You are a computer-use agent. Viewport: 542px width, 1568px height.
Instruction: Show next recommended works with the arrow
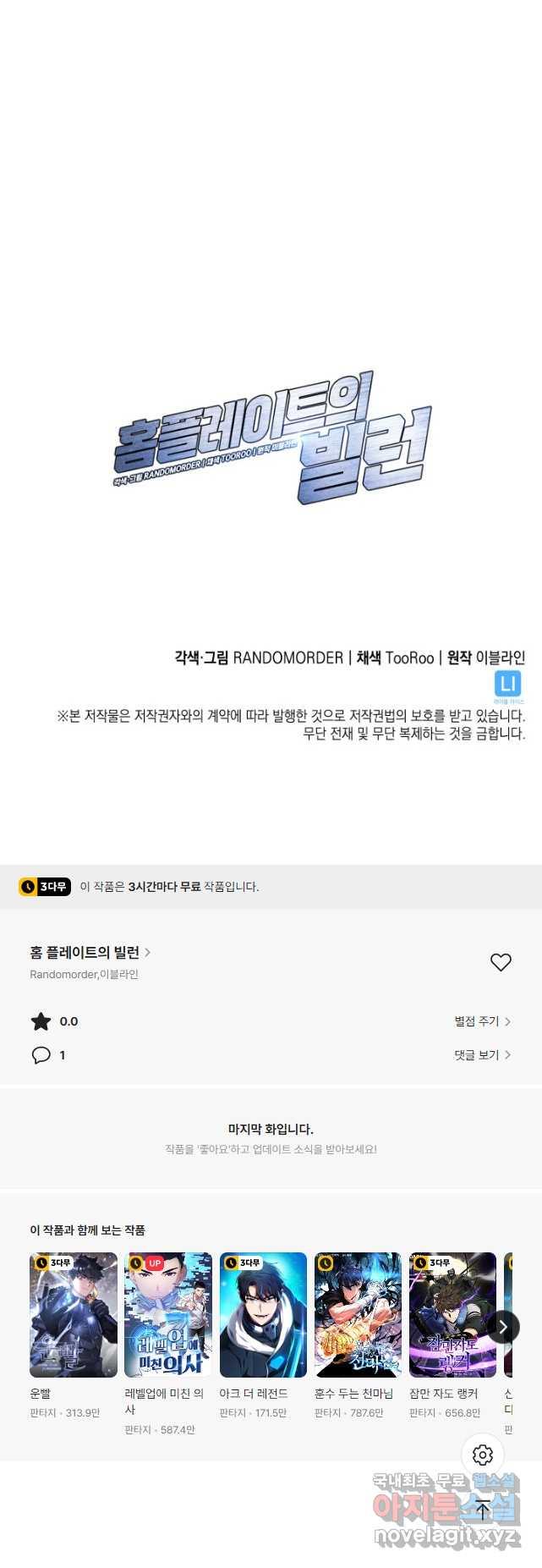pos(503,1327)
